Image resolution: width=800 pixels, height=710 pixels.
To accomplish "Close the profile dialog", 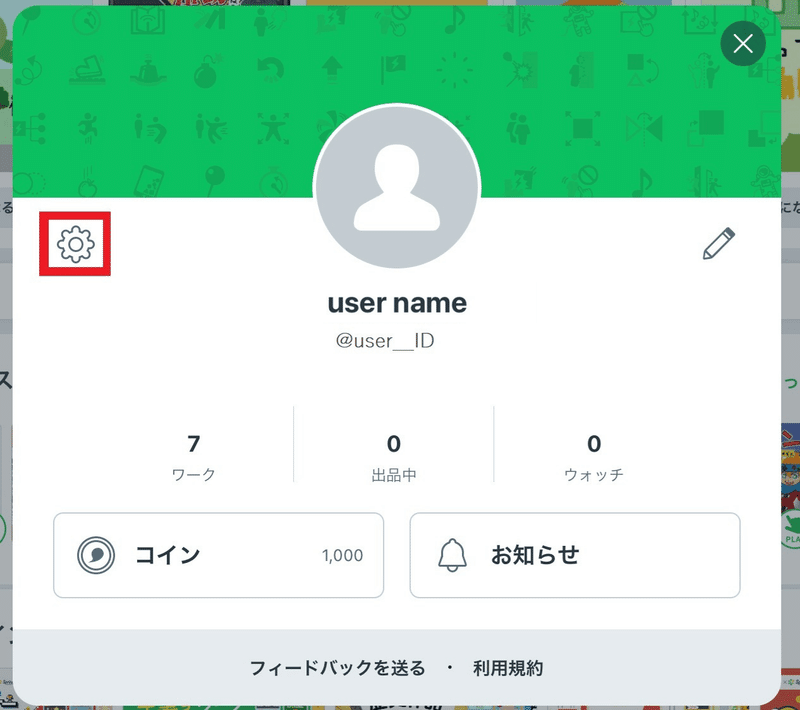I will 743,43.
